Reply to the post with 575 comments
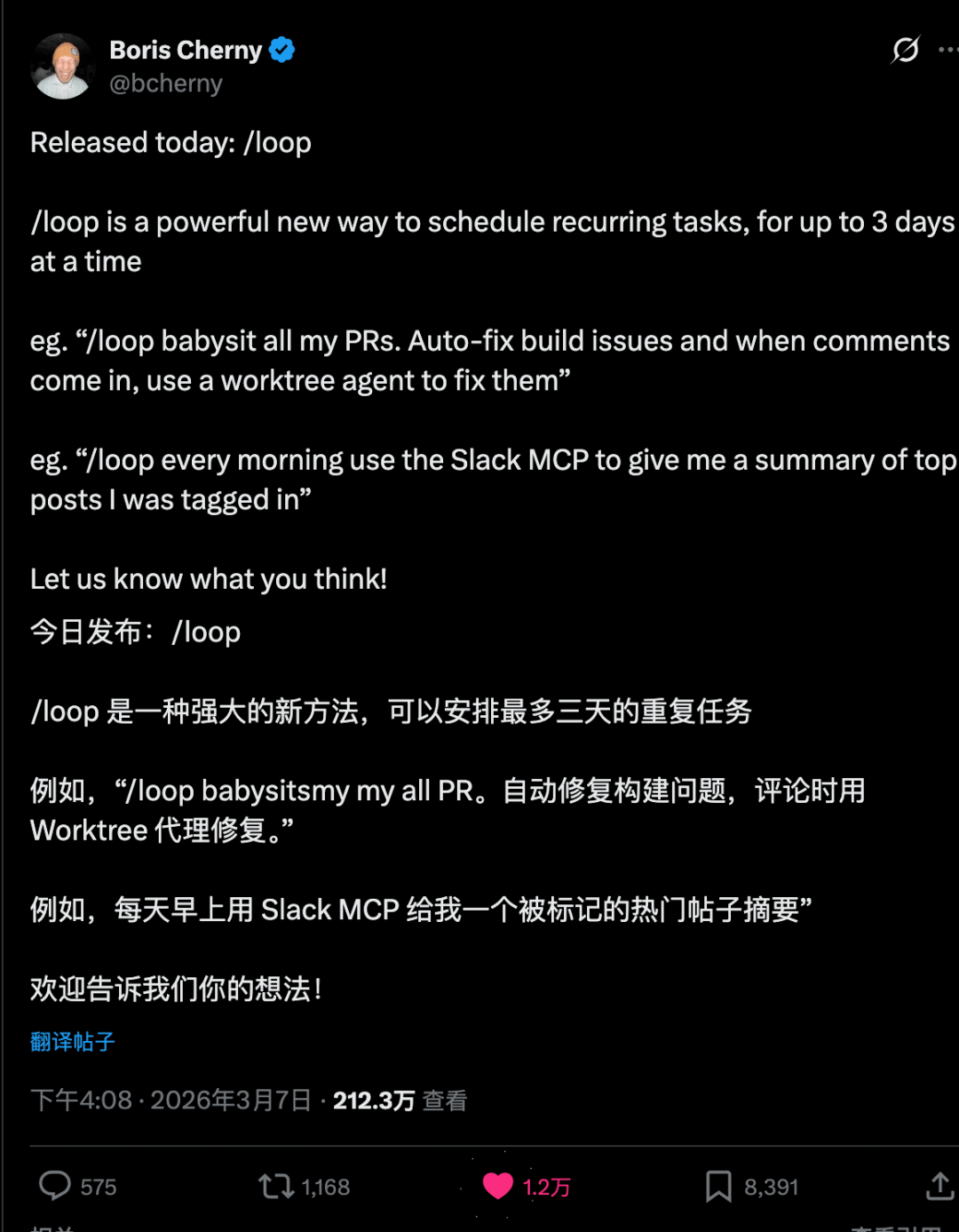This screenshot has height=1232, width=959. [55, 1186]
